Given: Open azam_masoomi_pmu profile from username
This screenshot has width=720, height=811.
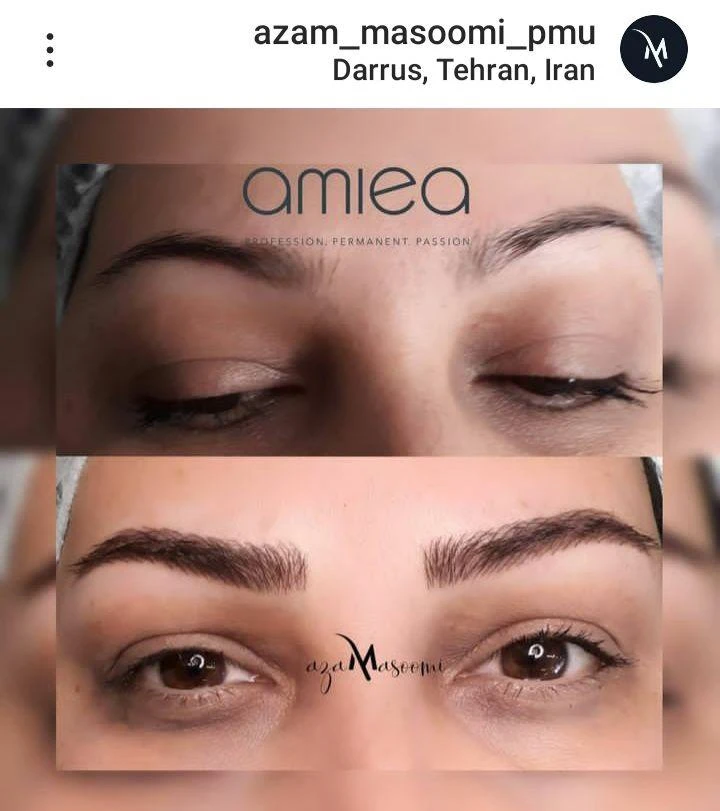Looking at the screenshot, I should click(424, 33).
